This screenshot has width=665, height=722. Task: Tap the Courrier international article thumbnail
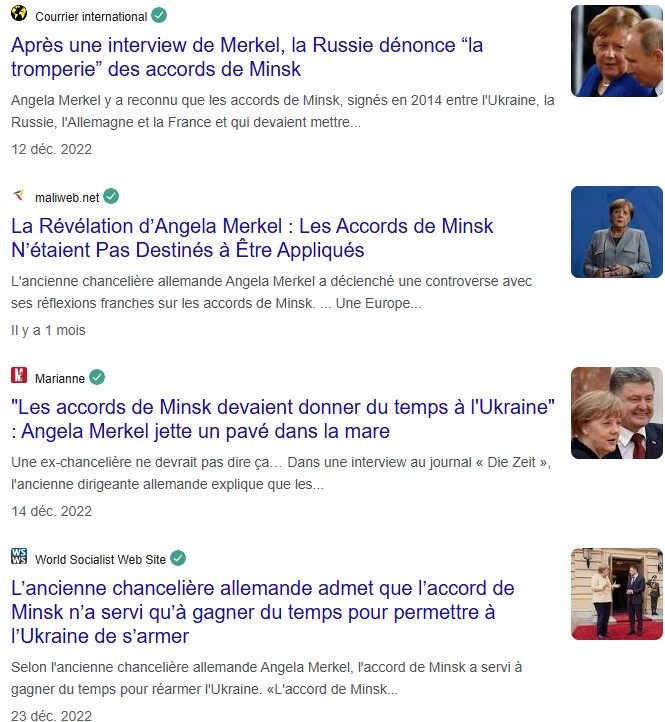click(x=616, y=51)
